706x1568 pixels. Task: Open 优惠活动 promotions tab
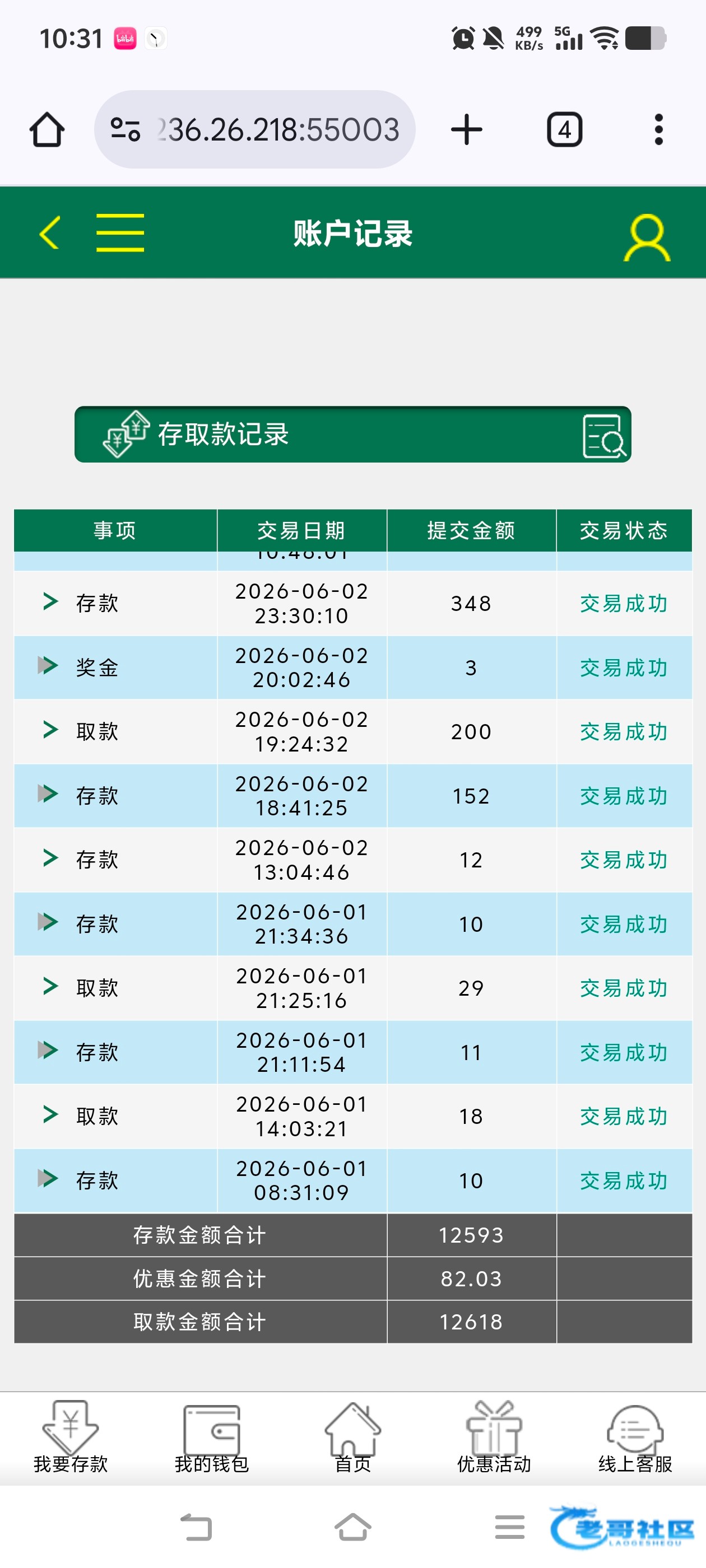click(x=494, y=1437)
